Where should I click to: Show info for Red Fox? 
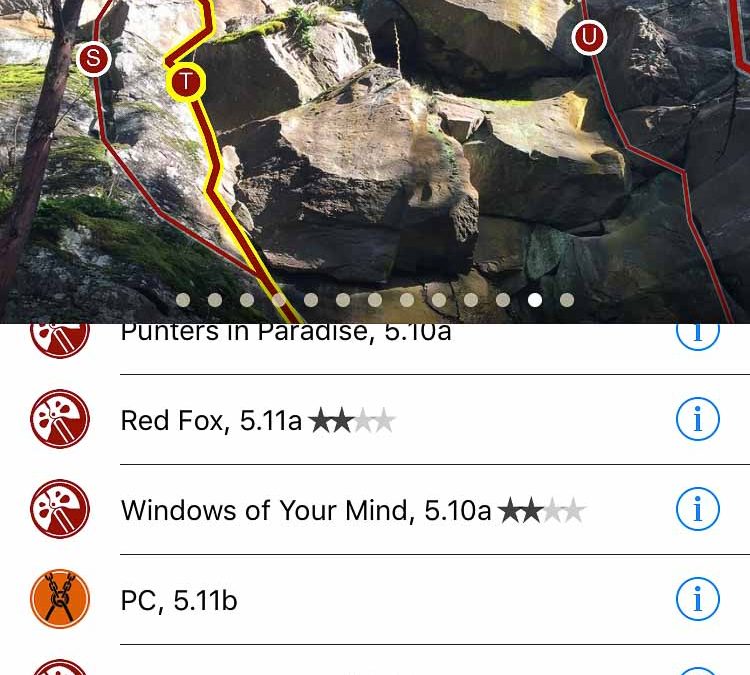(x=697, y=420)
